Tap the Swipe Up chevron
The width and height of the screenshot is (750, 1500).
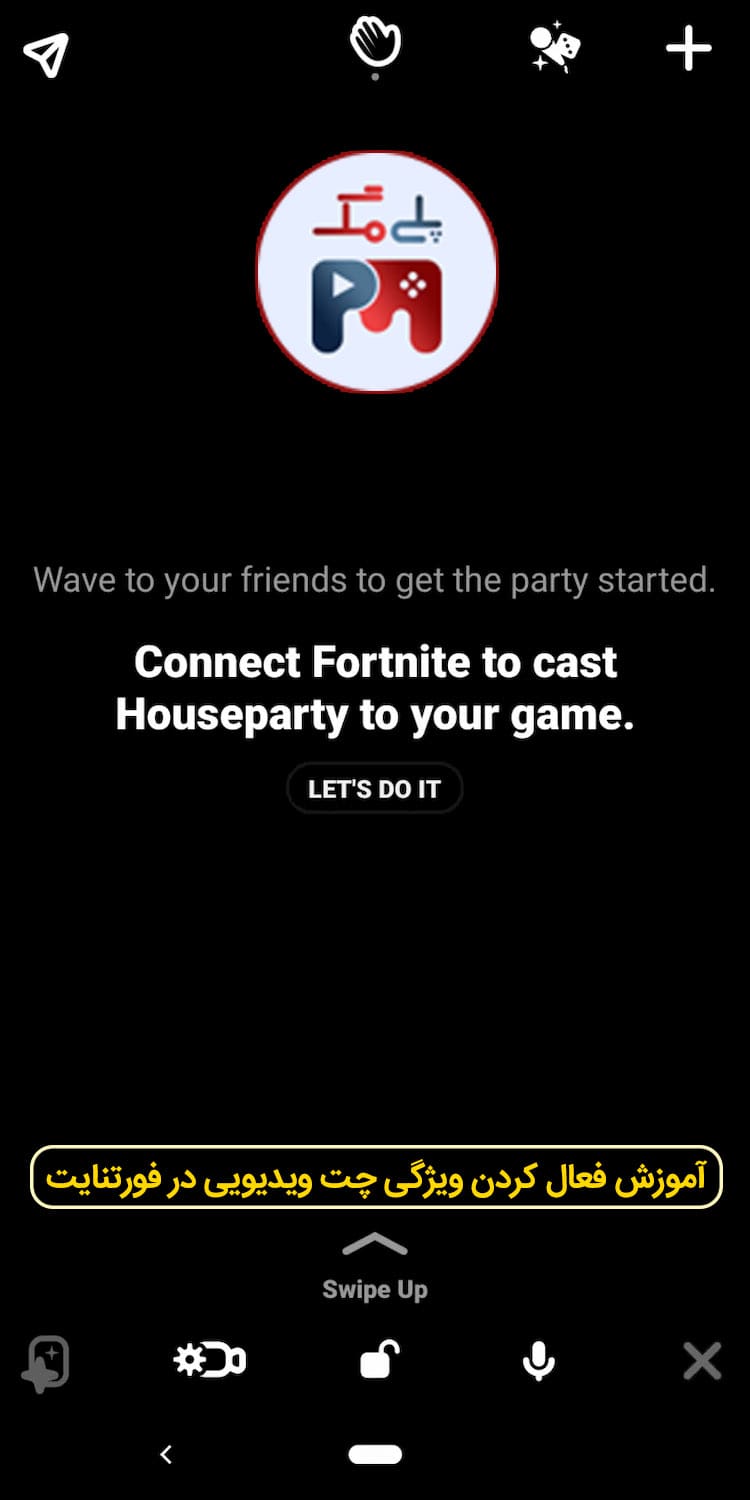[x=375, y=1245]
